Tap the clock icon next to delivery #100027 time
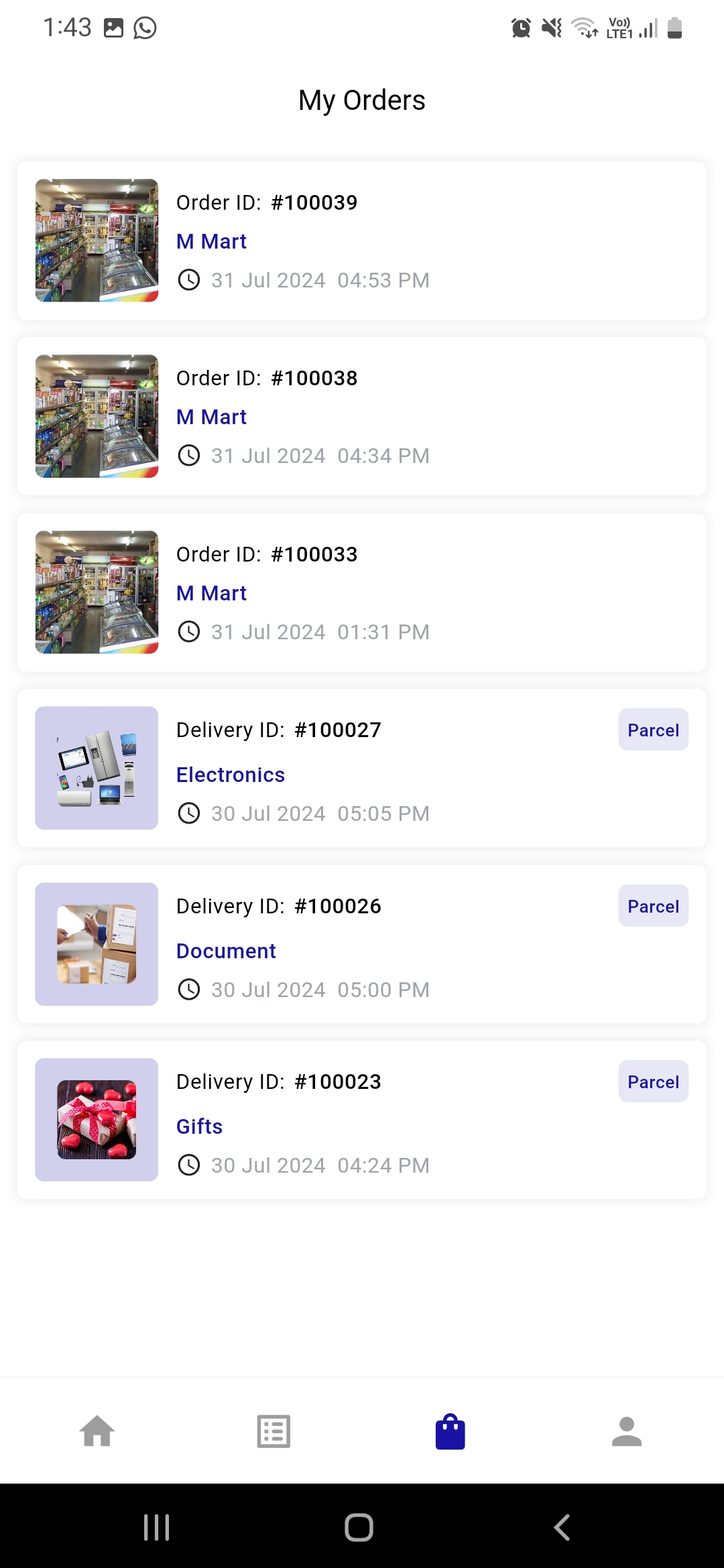Viewport: 724px width, 1568px height. (x=190, y=813)
